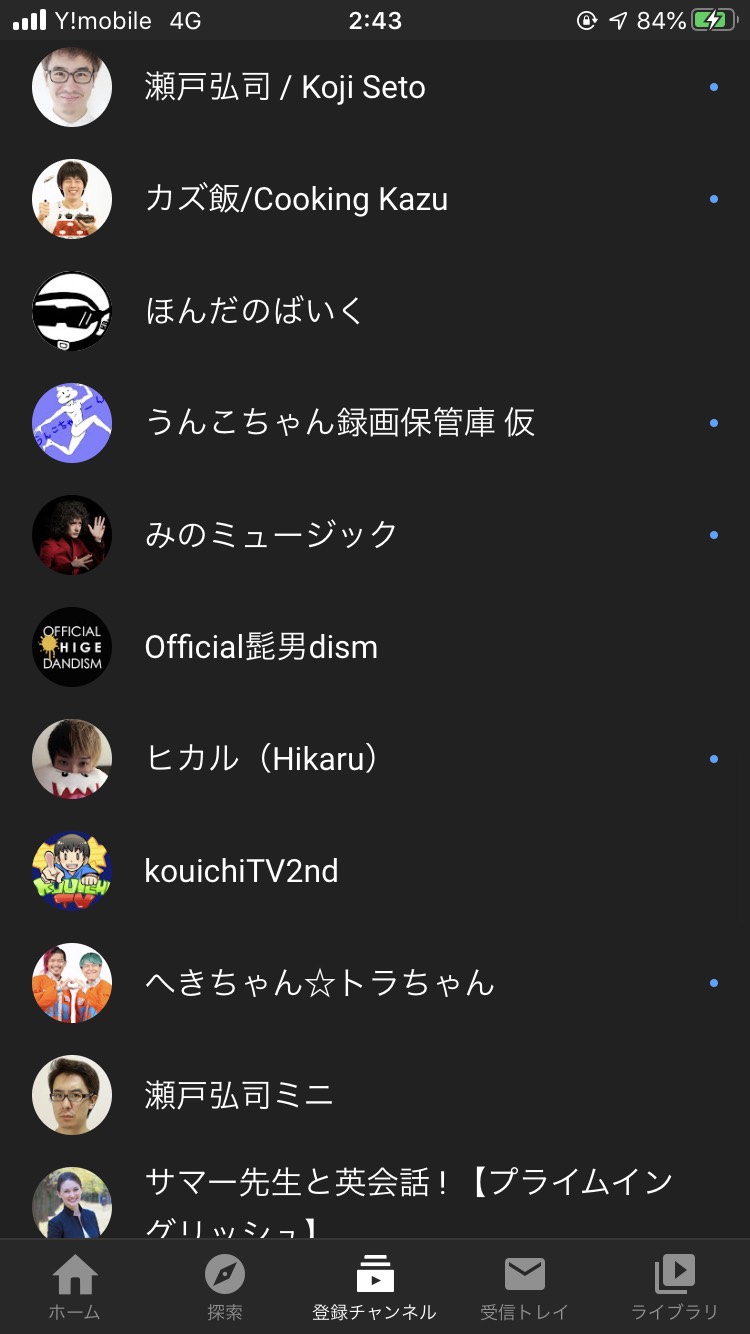Tap the 登録チャンネル tab

click(375, 1287)
